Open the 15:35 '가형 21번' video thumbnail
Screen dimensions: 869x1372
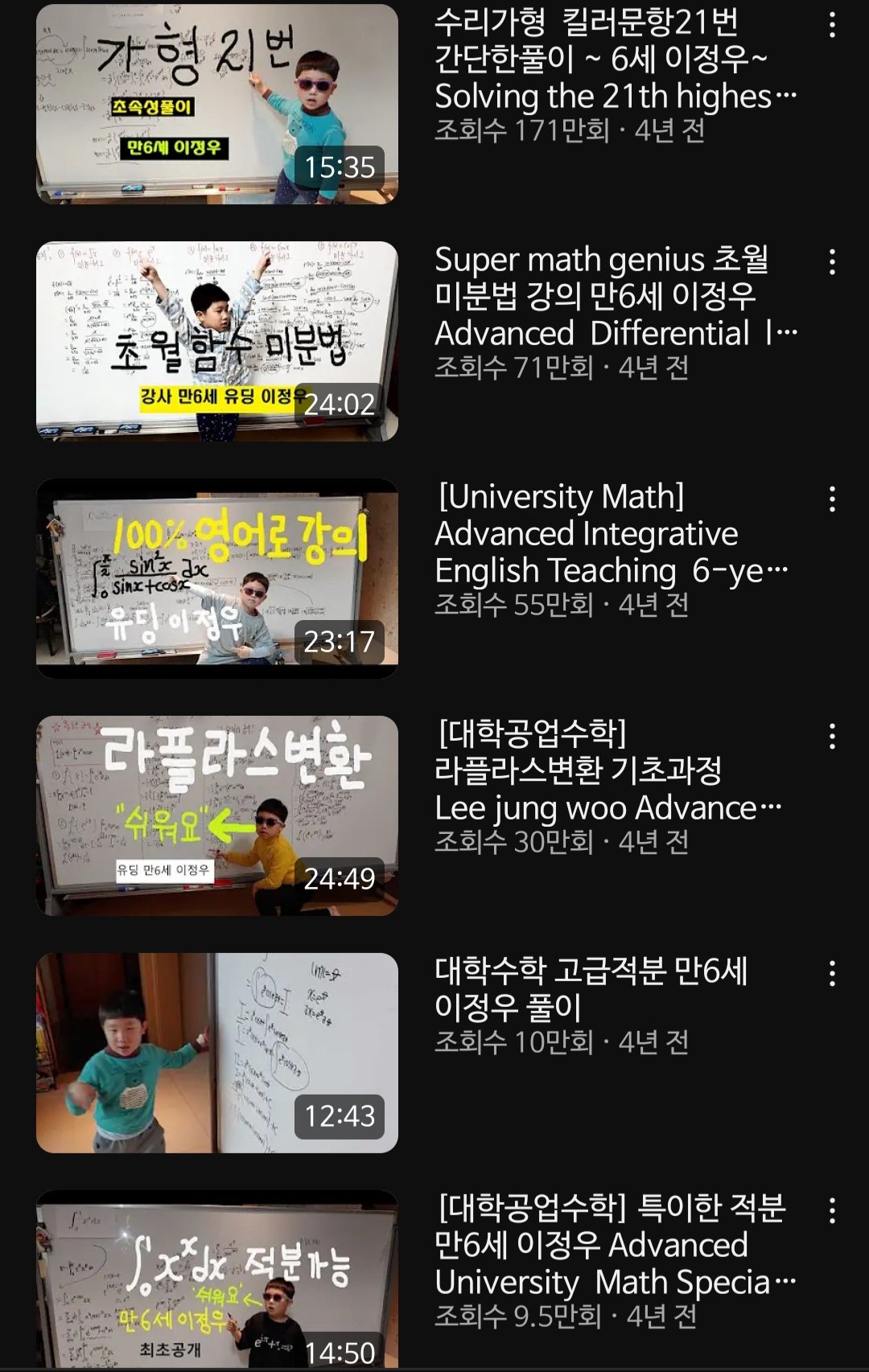[x=216, y=104]
